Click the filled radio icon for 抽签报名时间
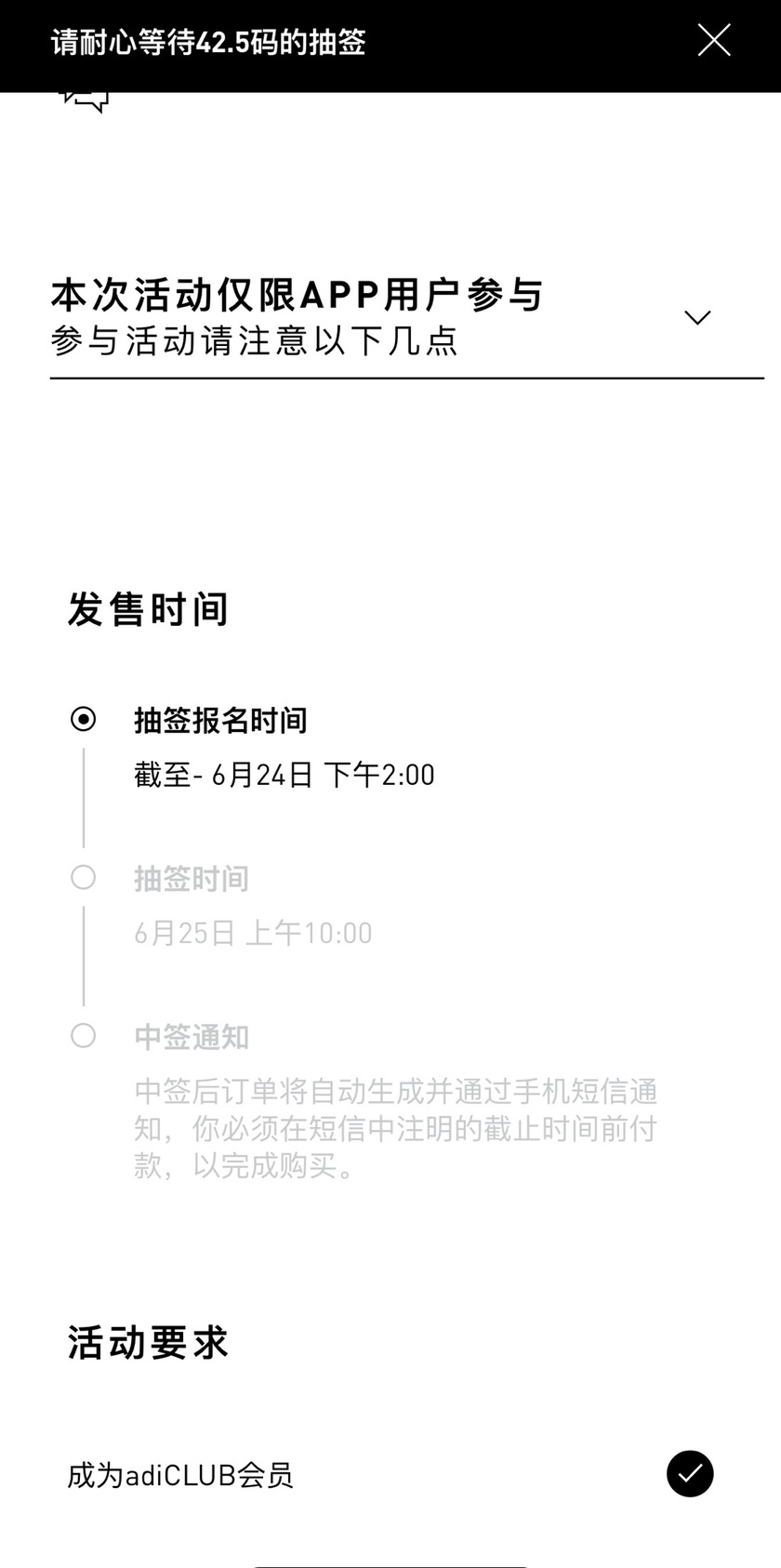This screenshot has width=781, height=1568. tap(85, 718)
